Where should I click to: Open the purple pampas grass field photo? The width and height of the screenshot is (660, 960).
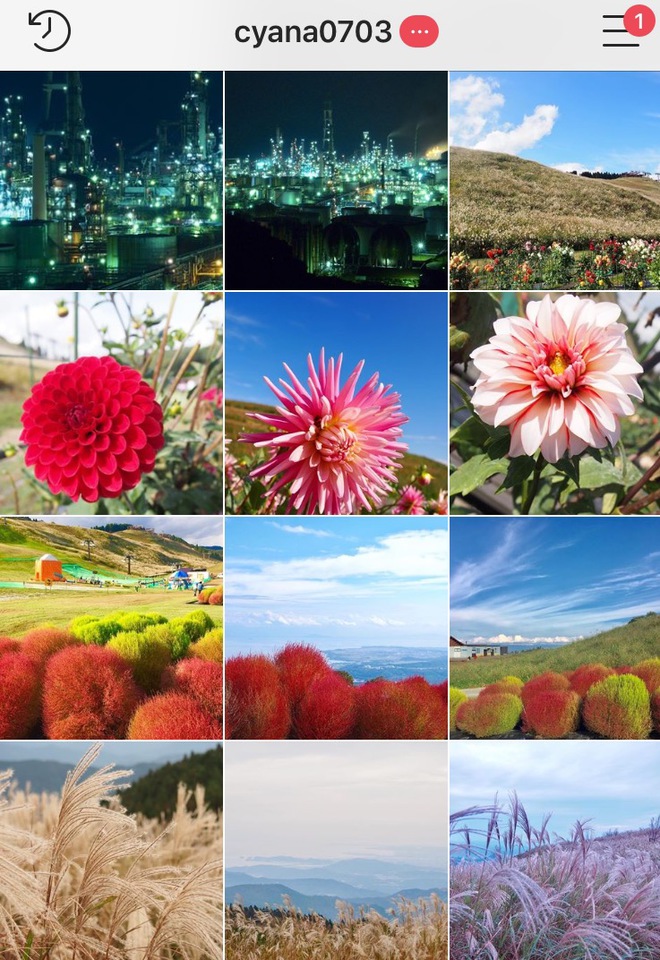pyautogui.click(x=555, y=850)
